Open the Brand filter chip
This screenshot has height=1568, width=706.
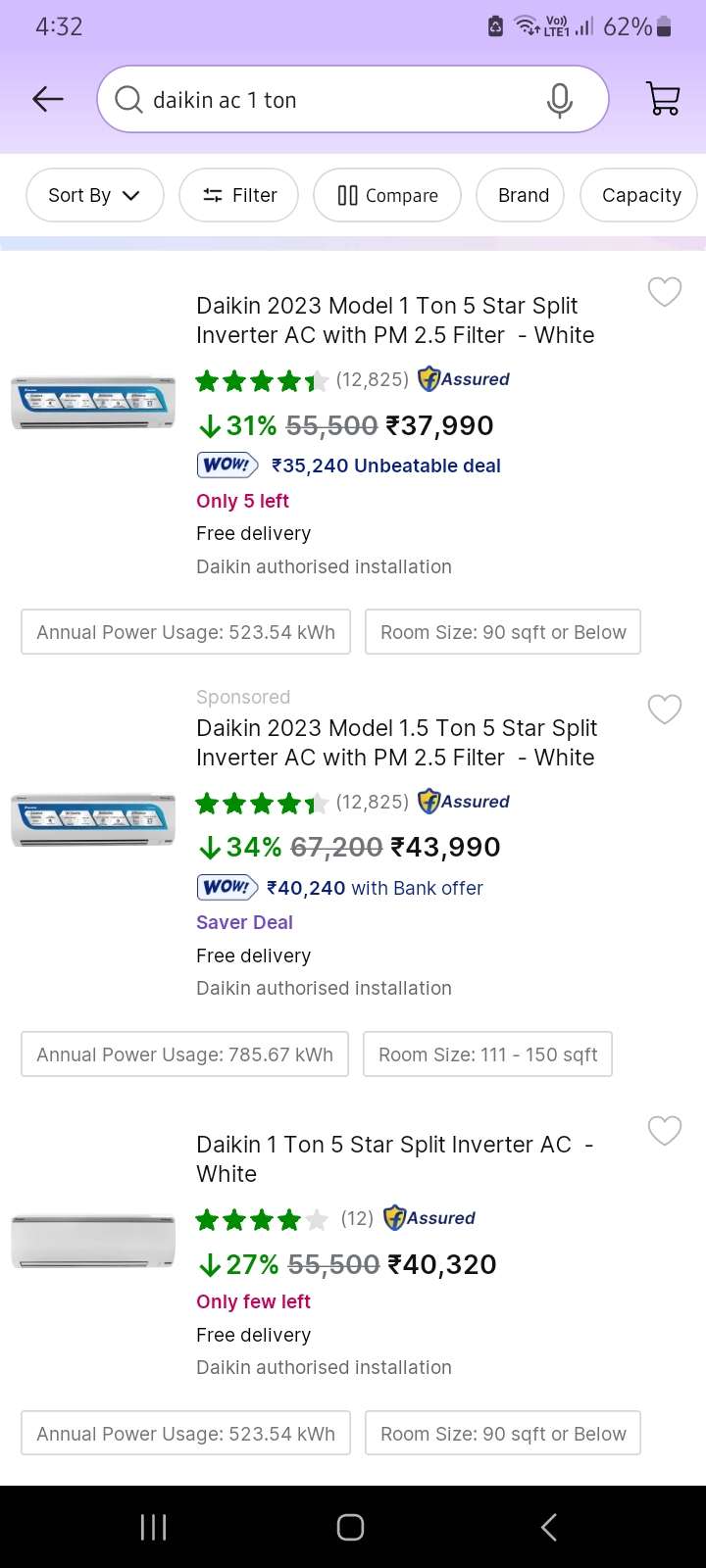click(x=522, y=195)
